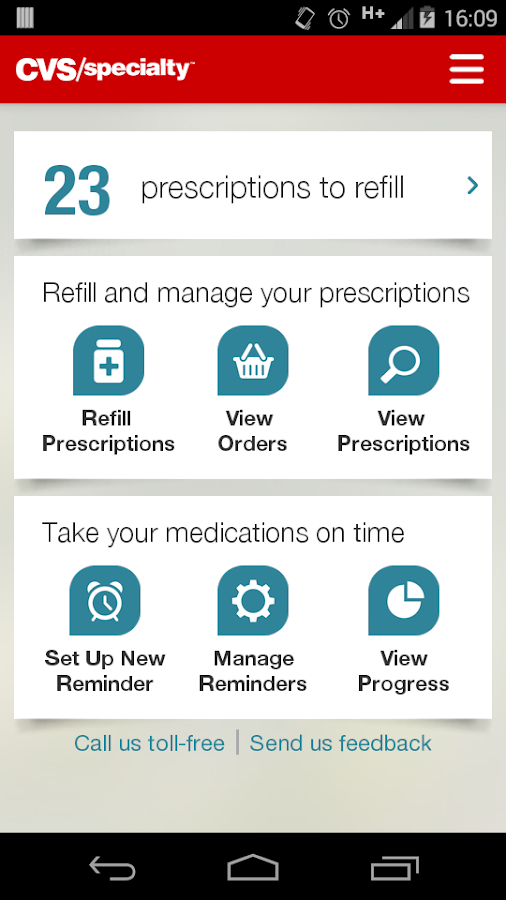Set up a new reminder
The height and width of the screenshot is (900, 506).
(x=105, y=630)
